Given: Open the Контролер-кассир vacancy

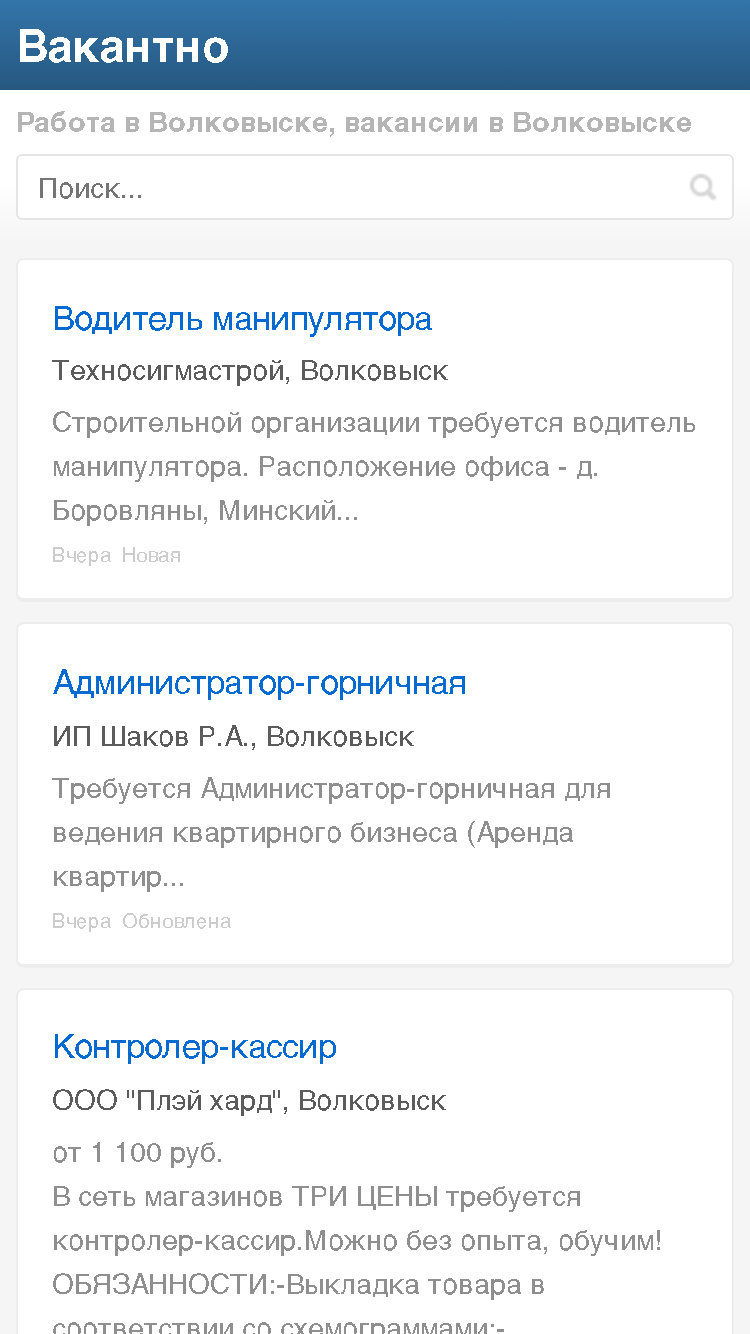Looking at the screenshot, I should pos(194,1047).
